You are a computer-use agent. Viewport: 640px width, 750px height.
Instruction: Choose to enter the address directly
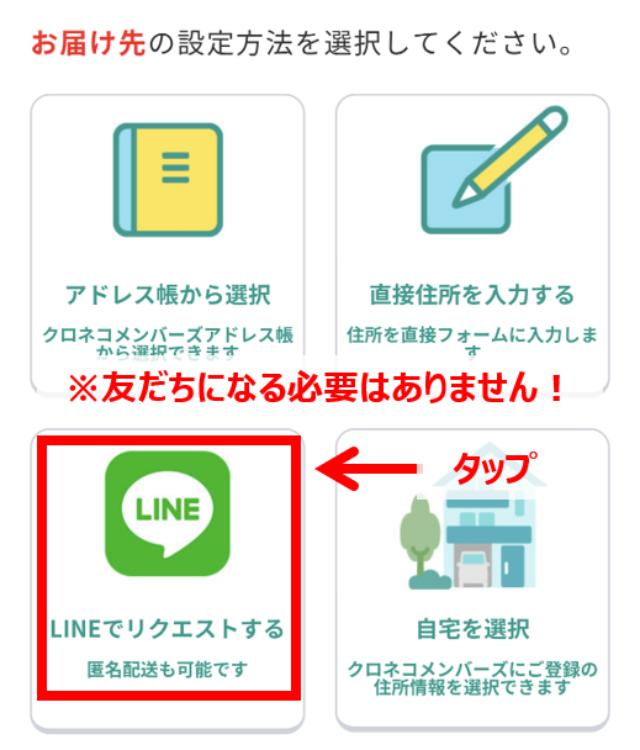coord(471,230)
